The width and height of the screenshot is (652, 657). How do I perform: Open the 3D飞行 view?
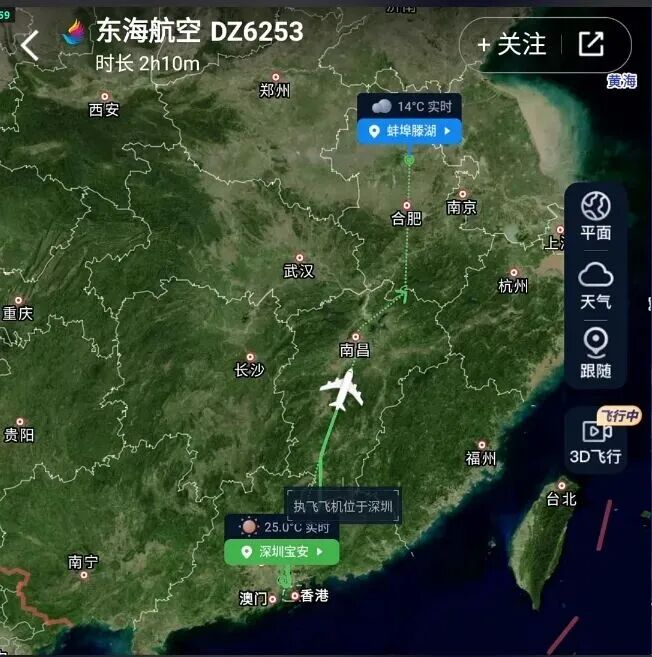596,441
